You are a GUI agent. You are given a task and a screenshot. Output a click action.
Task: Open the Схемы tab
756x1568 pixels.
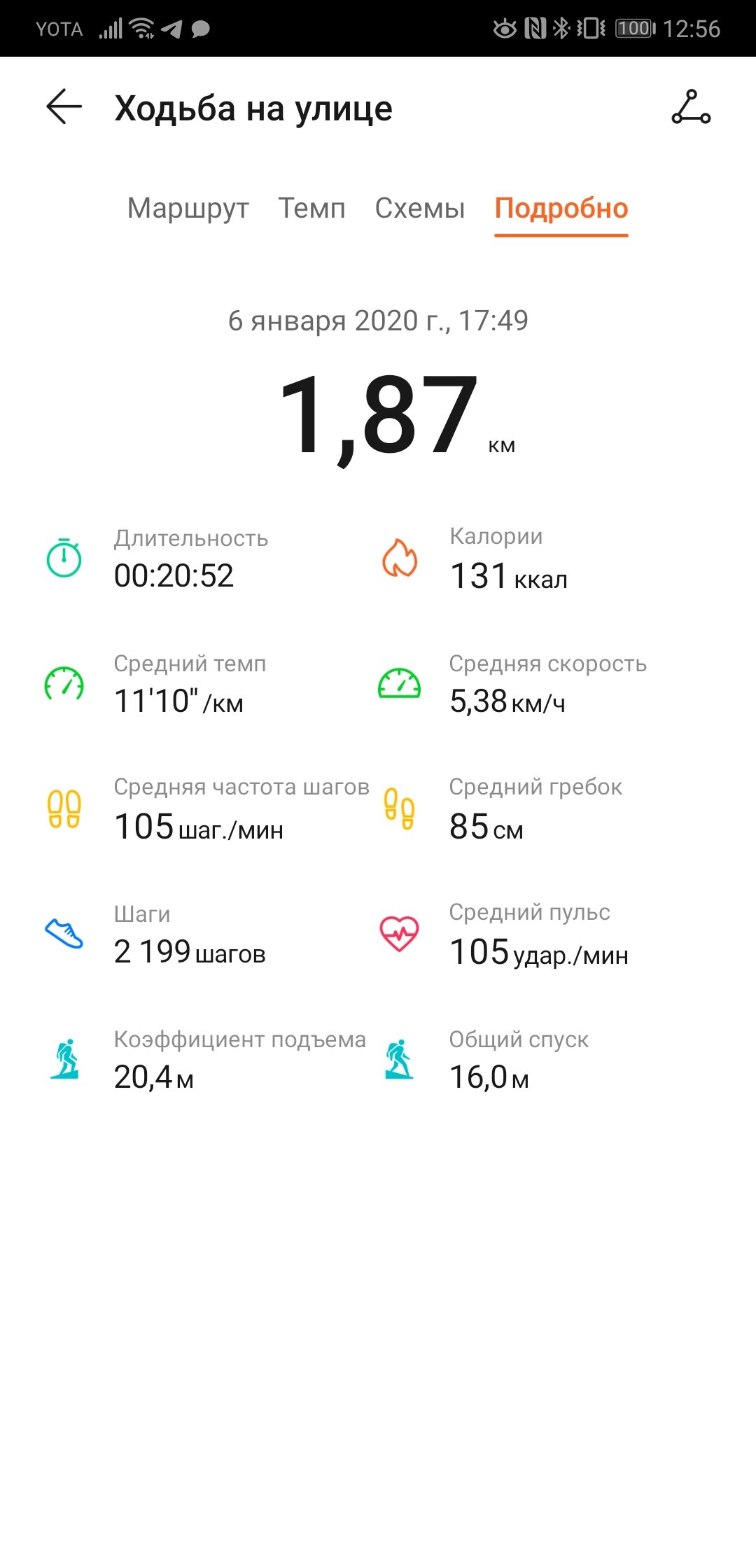pos(420,209)
